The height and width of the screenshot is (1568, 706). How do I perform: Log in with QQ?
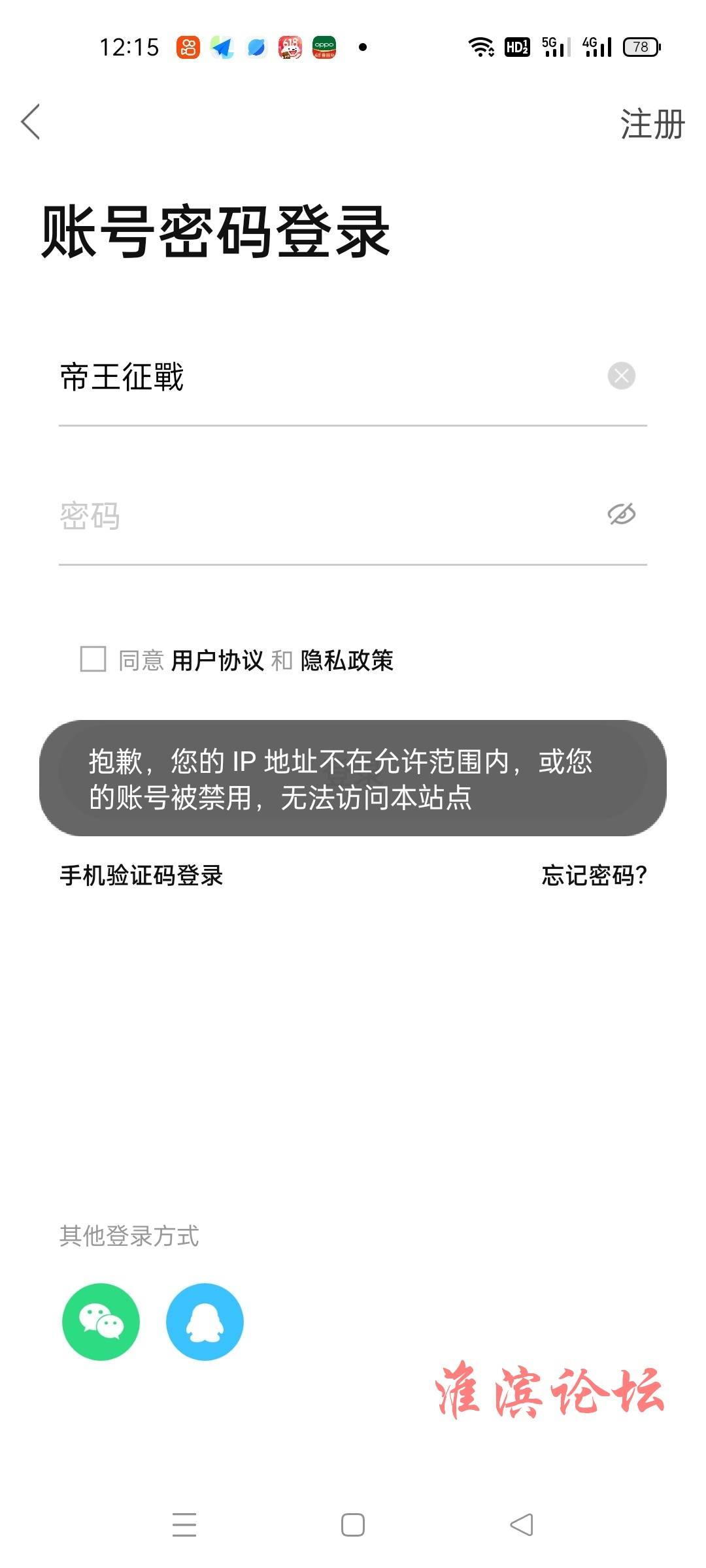pyautogui.click(x=205, y=1322)
